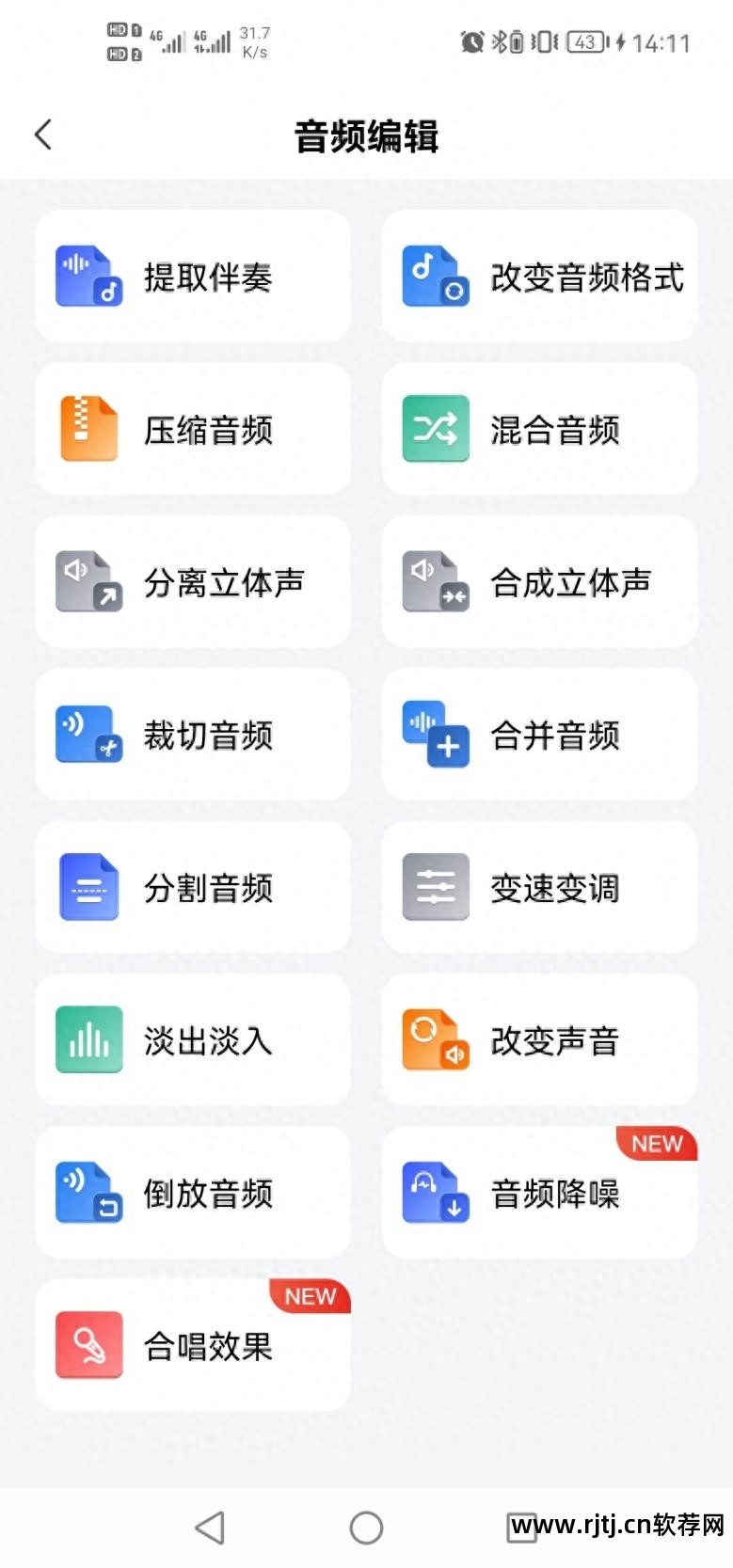Screen dimensions: 733x1568
Task: Tap the 淡出淡入 card
Action: pyautogui.click(x=193, y=1040)
